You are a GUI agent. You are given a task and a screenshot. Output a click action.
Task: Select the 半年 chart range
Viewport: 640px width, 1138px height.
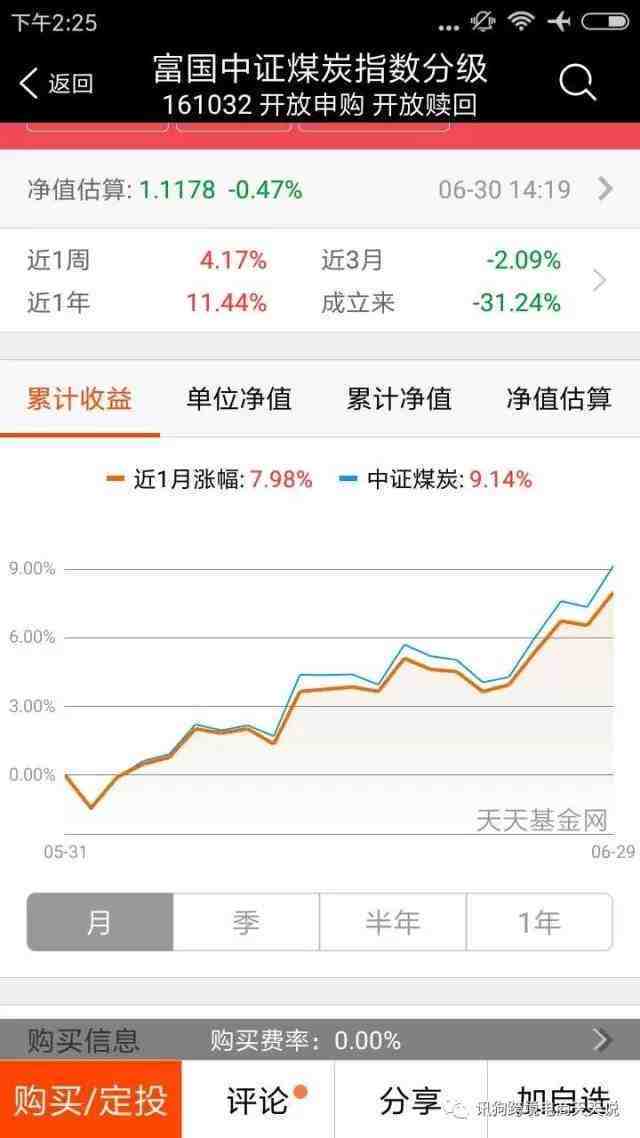tap(393, 922)
